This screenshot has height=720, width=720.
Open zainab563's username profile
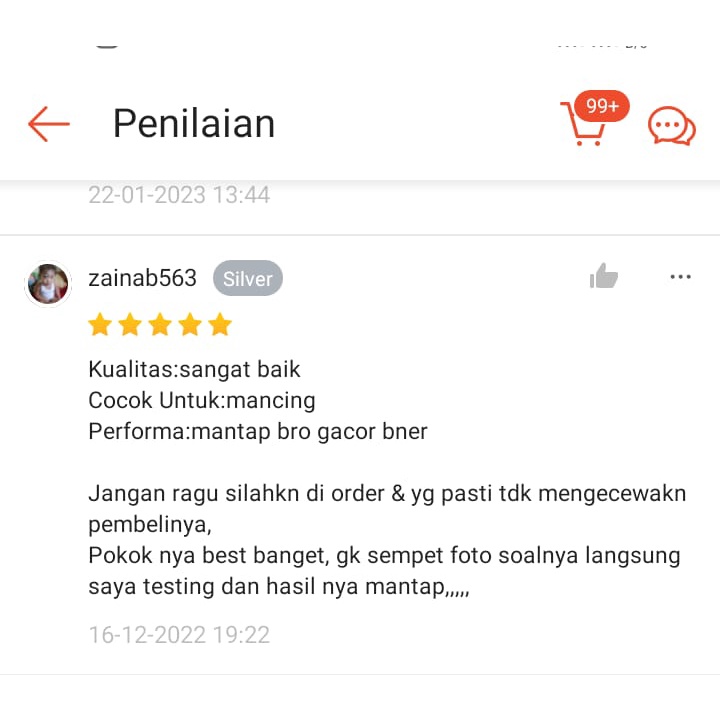tap(142, 278)
